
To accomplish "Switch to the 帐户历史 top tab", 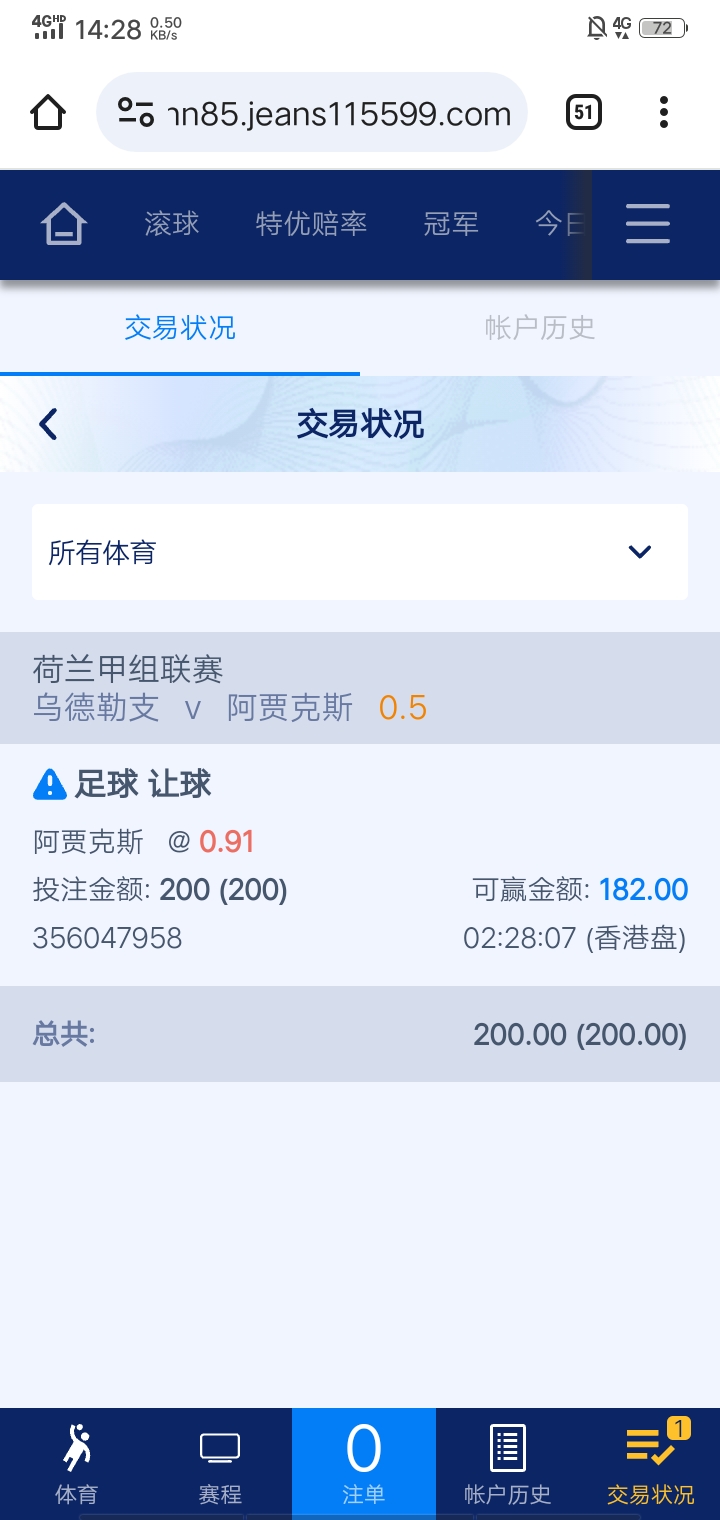I will tap(540, 328).
